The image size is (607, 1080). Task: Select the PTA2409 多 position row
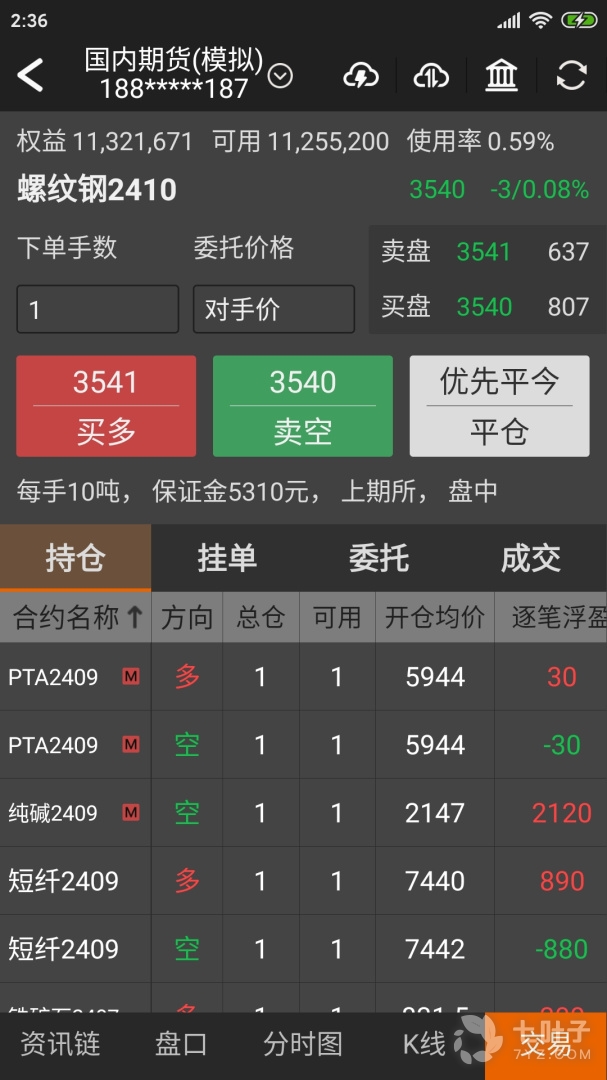(x=300, y=677)
